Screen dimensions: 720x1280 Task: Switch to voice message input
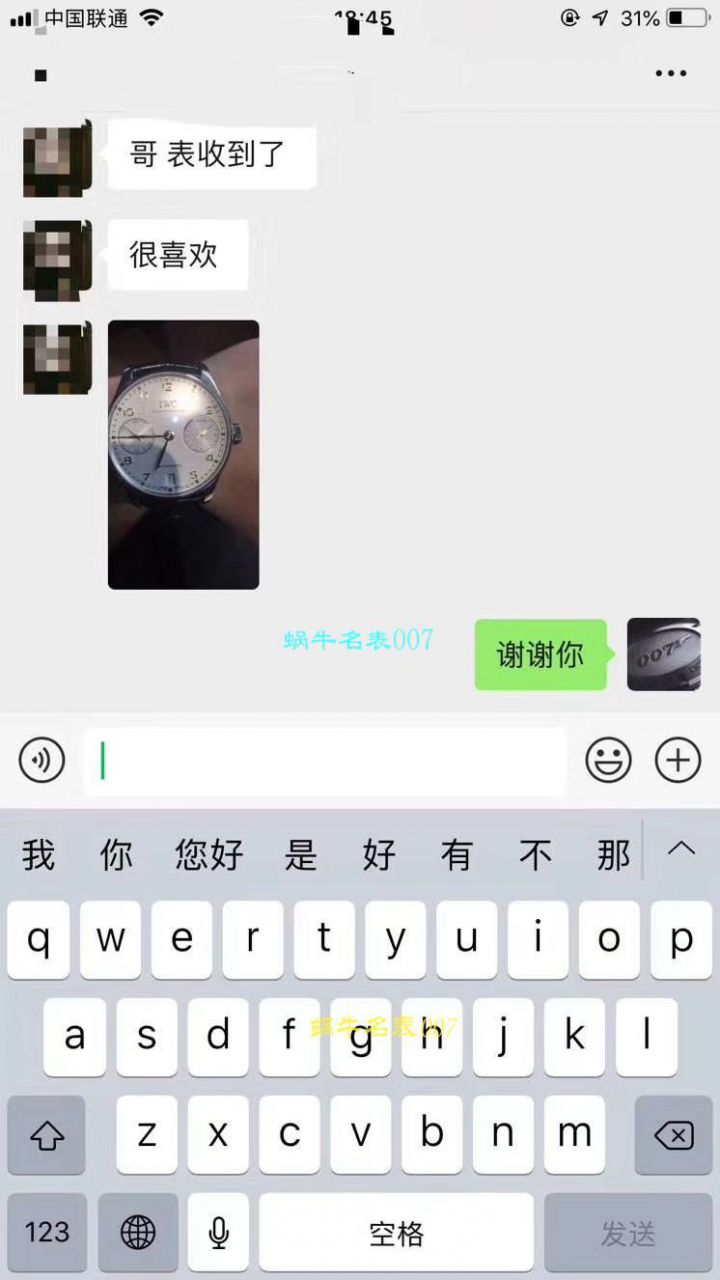(42, 761)
